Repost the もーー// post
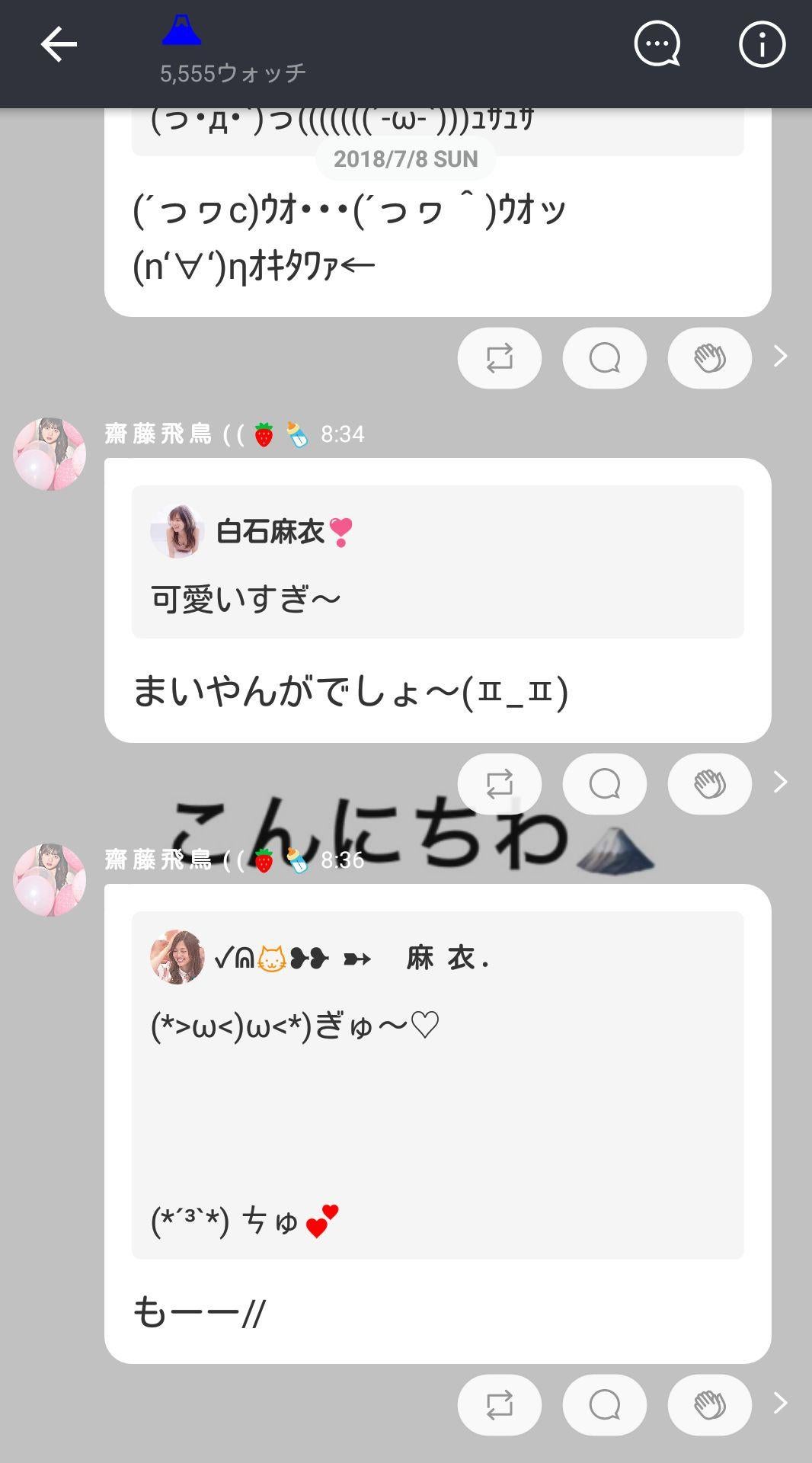812x1463 pixels. pos(499,1404)
